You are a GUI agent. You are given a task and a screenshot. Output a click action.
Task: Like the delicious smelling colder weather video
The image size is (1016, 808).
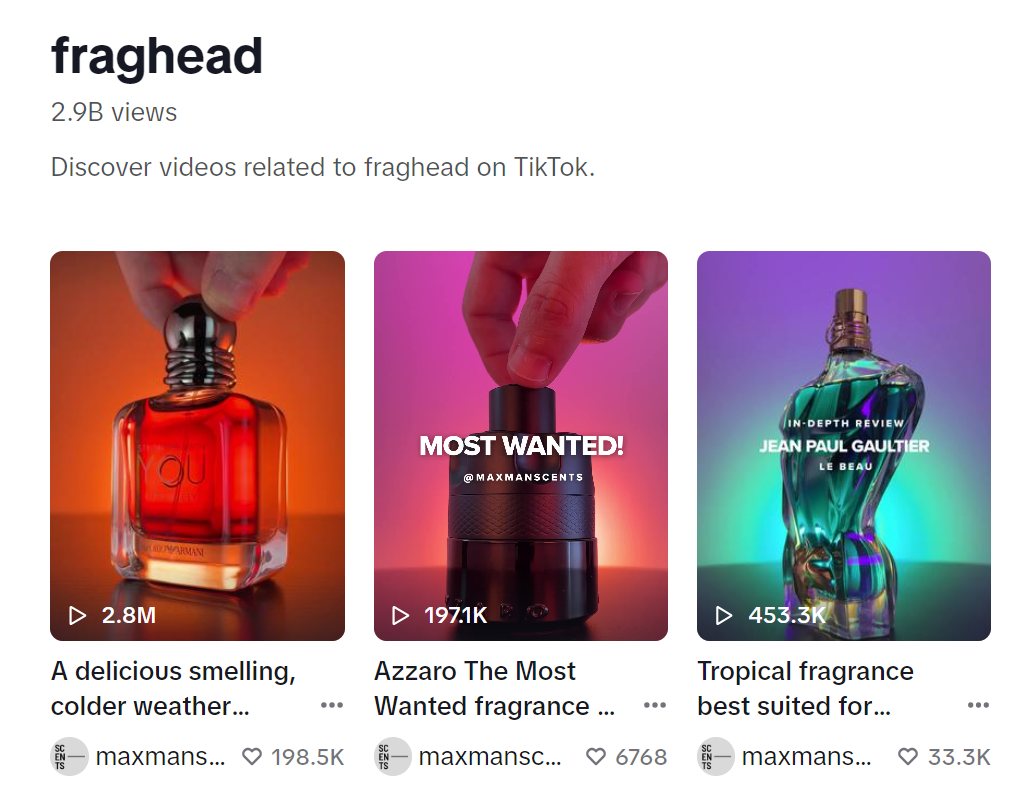(252, 757)
